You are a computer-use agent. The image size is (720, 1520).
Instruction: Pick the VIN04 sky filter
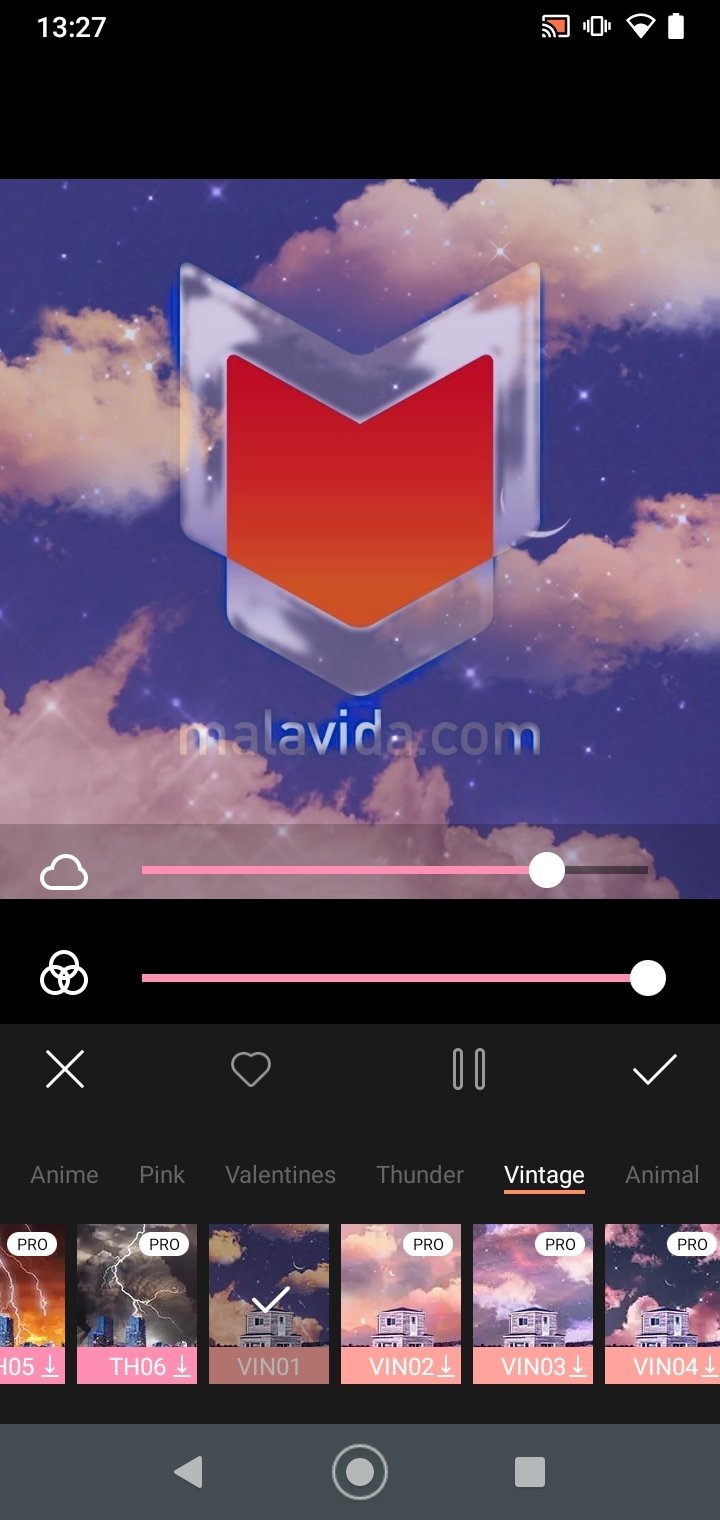[x=662, y=1304]
